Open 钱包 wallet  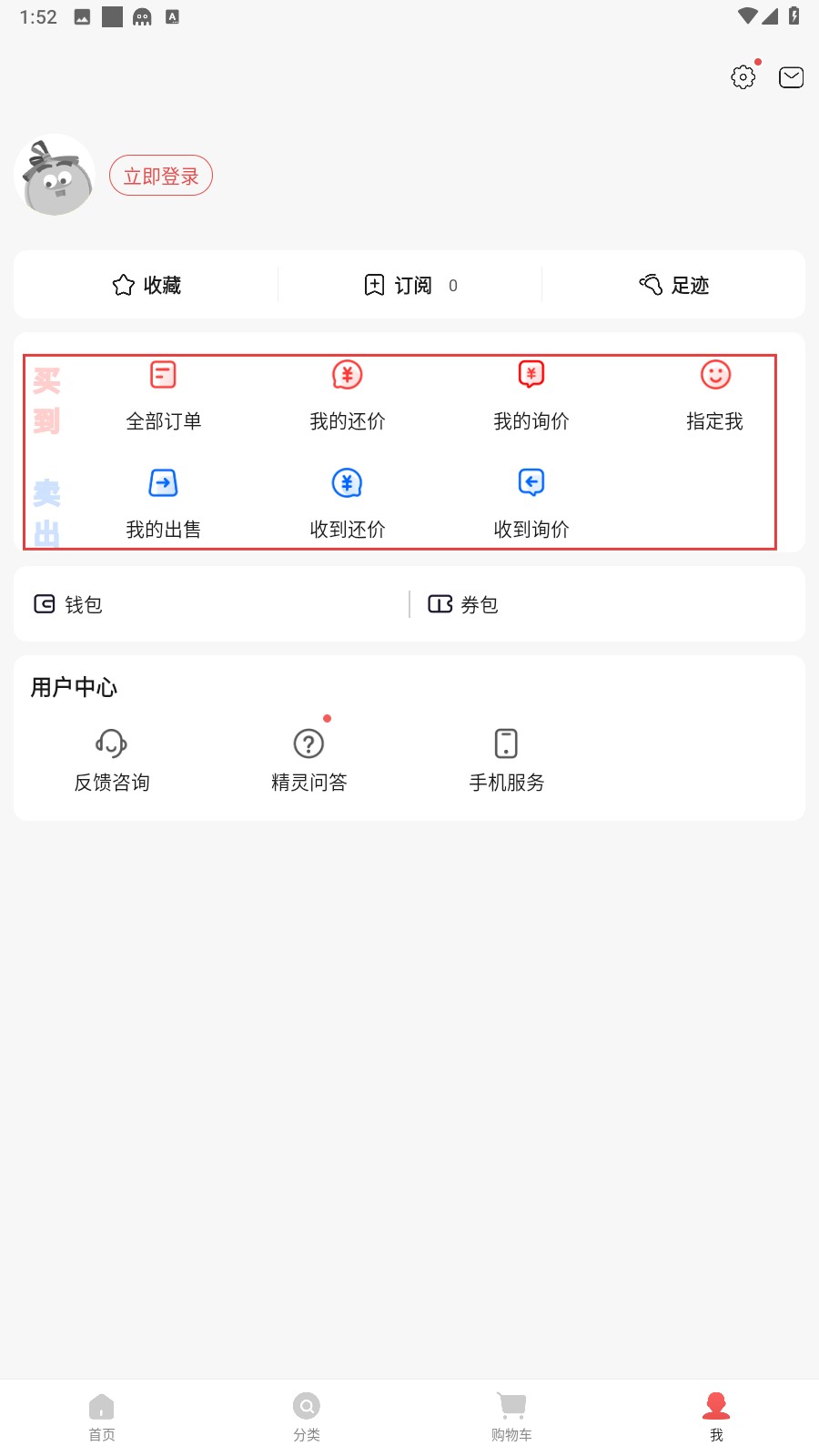pos(69,604)
